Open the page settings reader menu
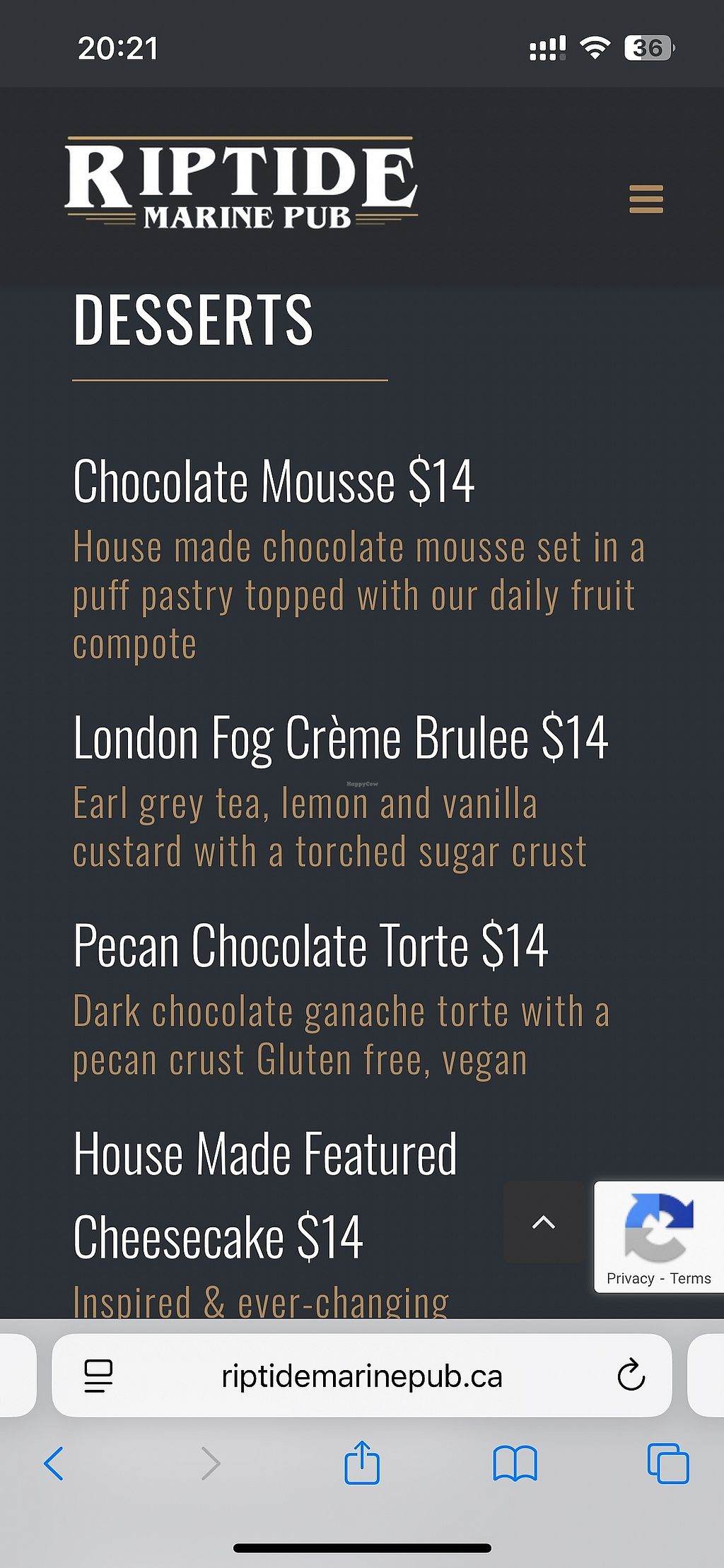Viewport: 724px width, 1568px height. coord(98,1376)
